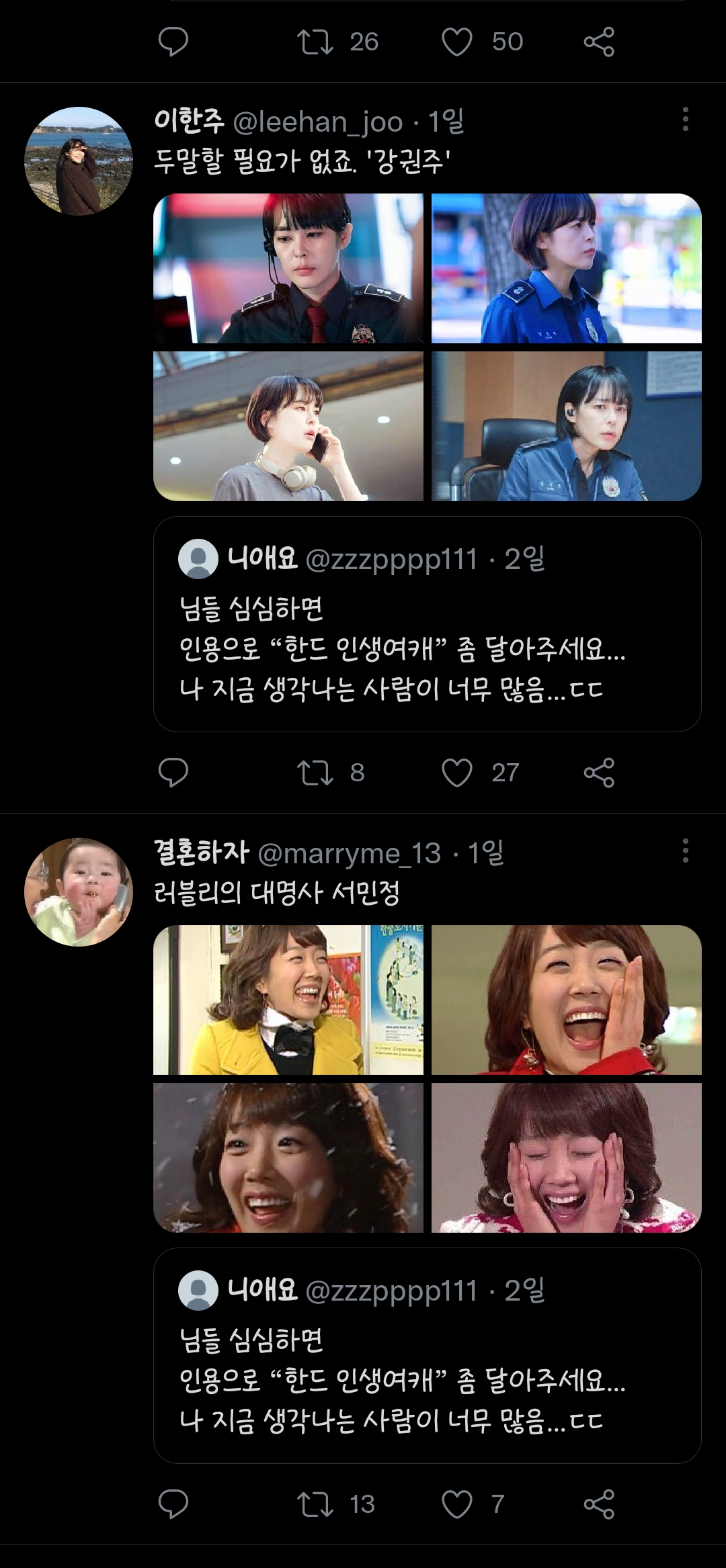Viewport: 726px width, 1568px height.
Task: Like 결혼하자's tweet about 서민정
Action: tap(457, 1504)
